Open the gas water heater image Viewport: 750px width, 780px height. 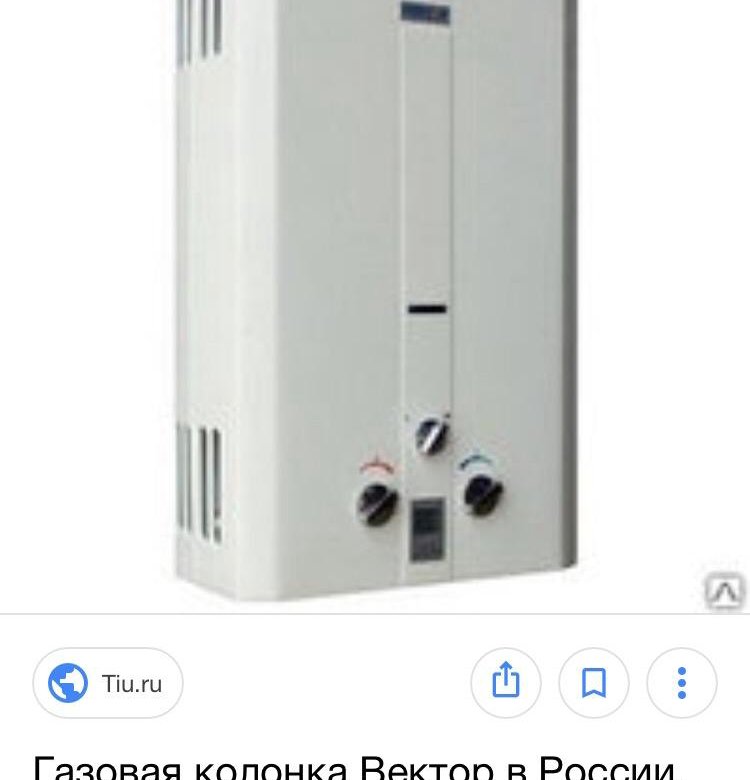(375, 300)
